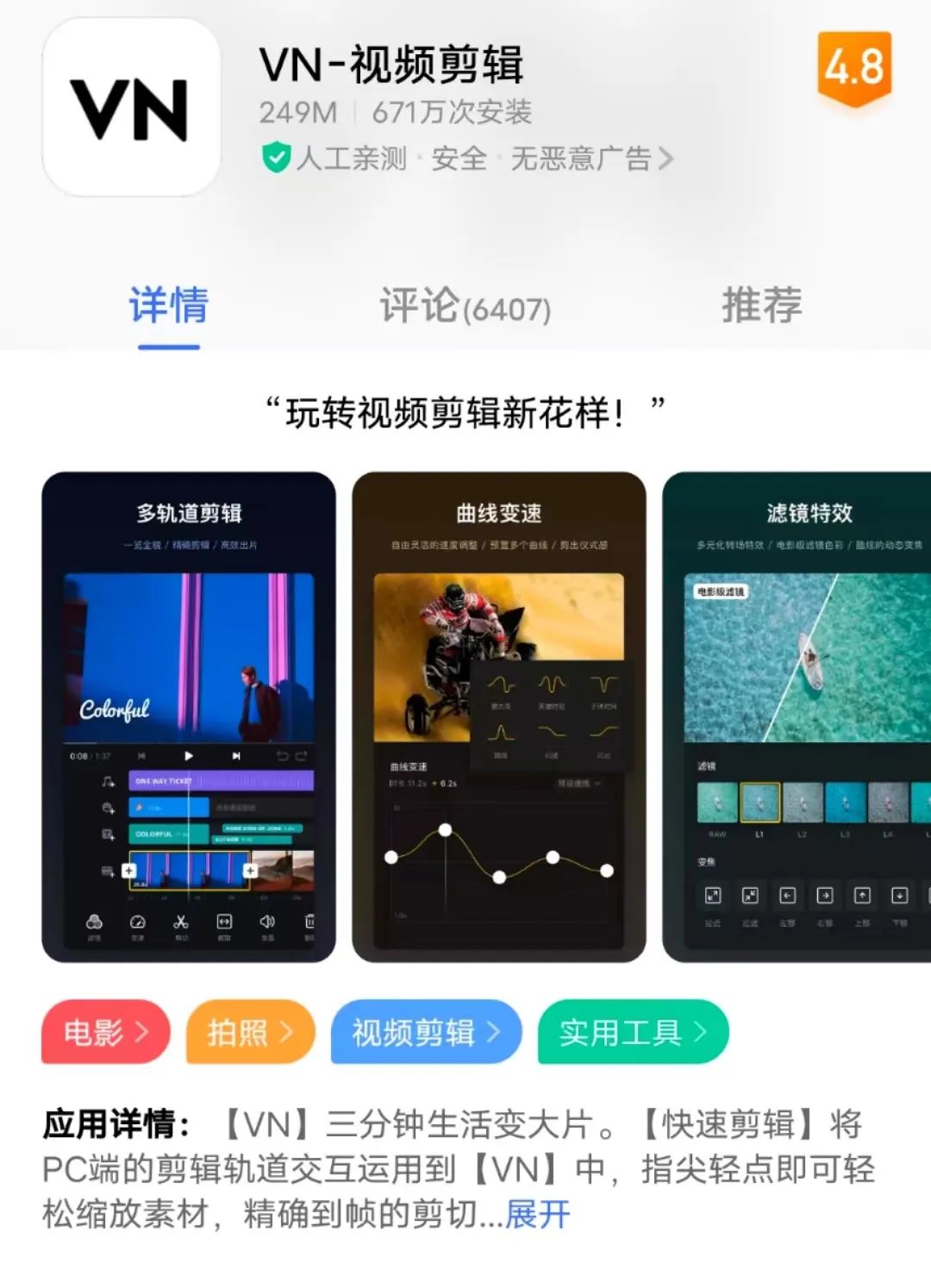This screenshot has height=1288, width=931.
Task: View the 曲线变速 screenshot
Action: tap(498, 716)
